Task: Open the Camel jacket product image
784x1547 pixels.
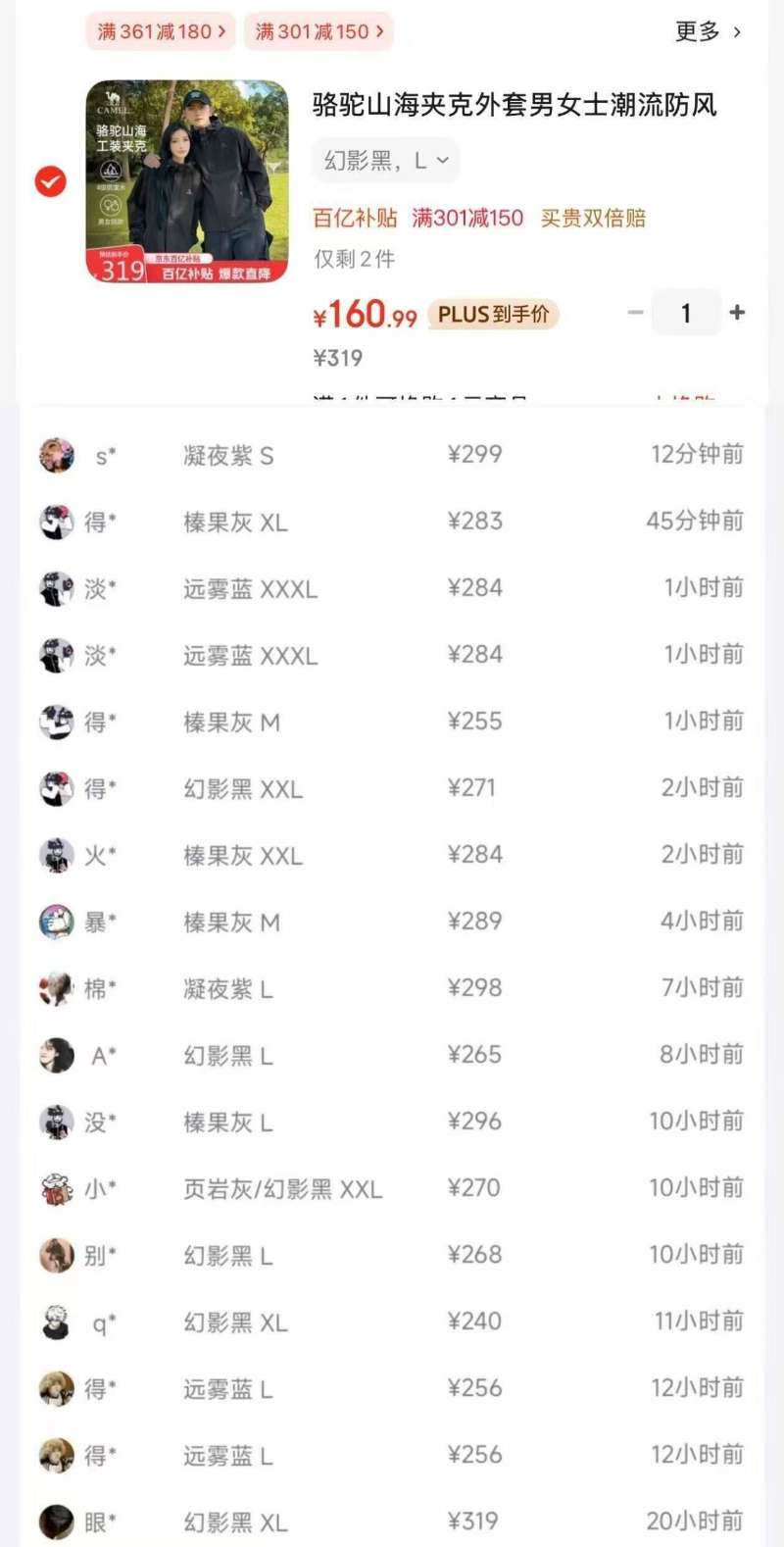Action: coord(187,181)
